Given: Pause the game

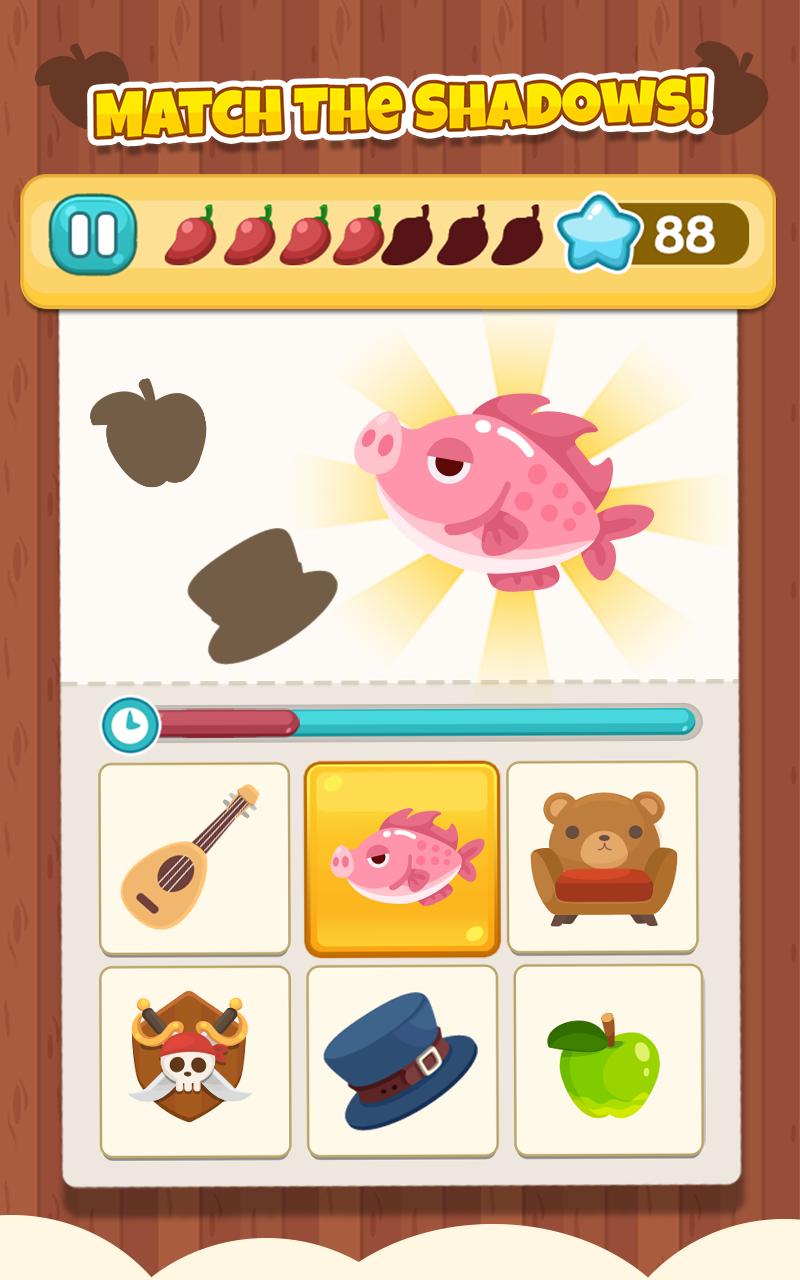Looking at the screenshot, I should pos(93,235).
